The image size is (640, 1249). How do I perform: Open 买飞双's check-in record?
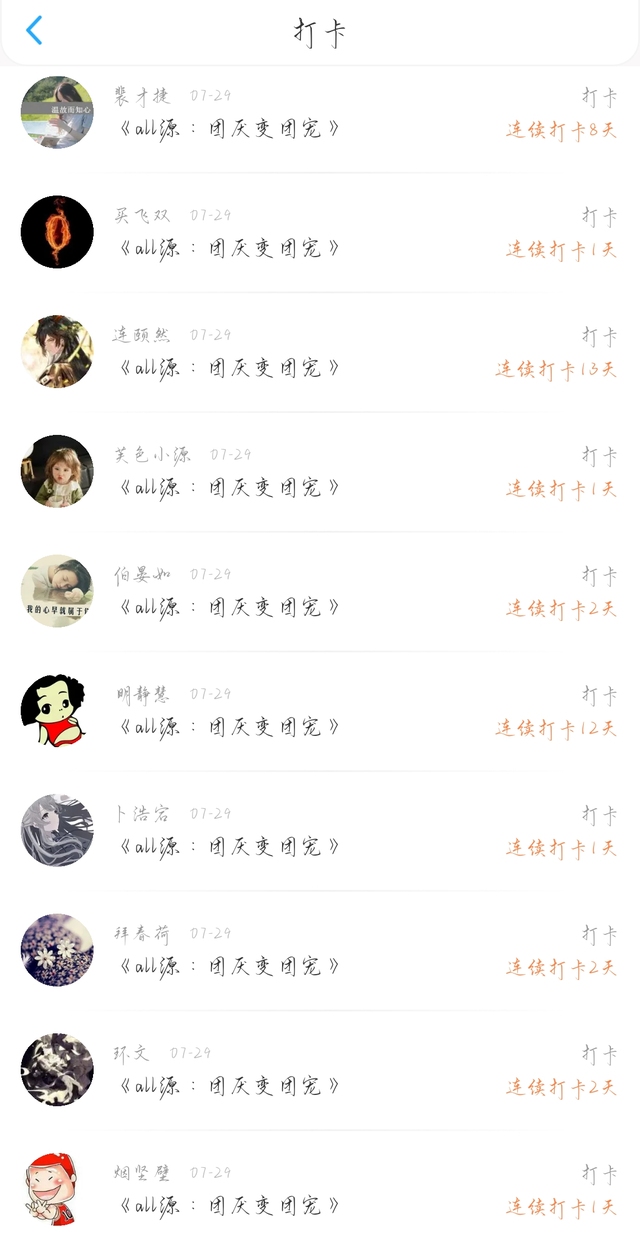(x=320, y=232)
